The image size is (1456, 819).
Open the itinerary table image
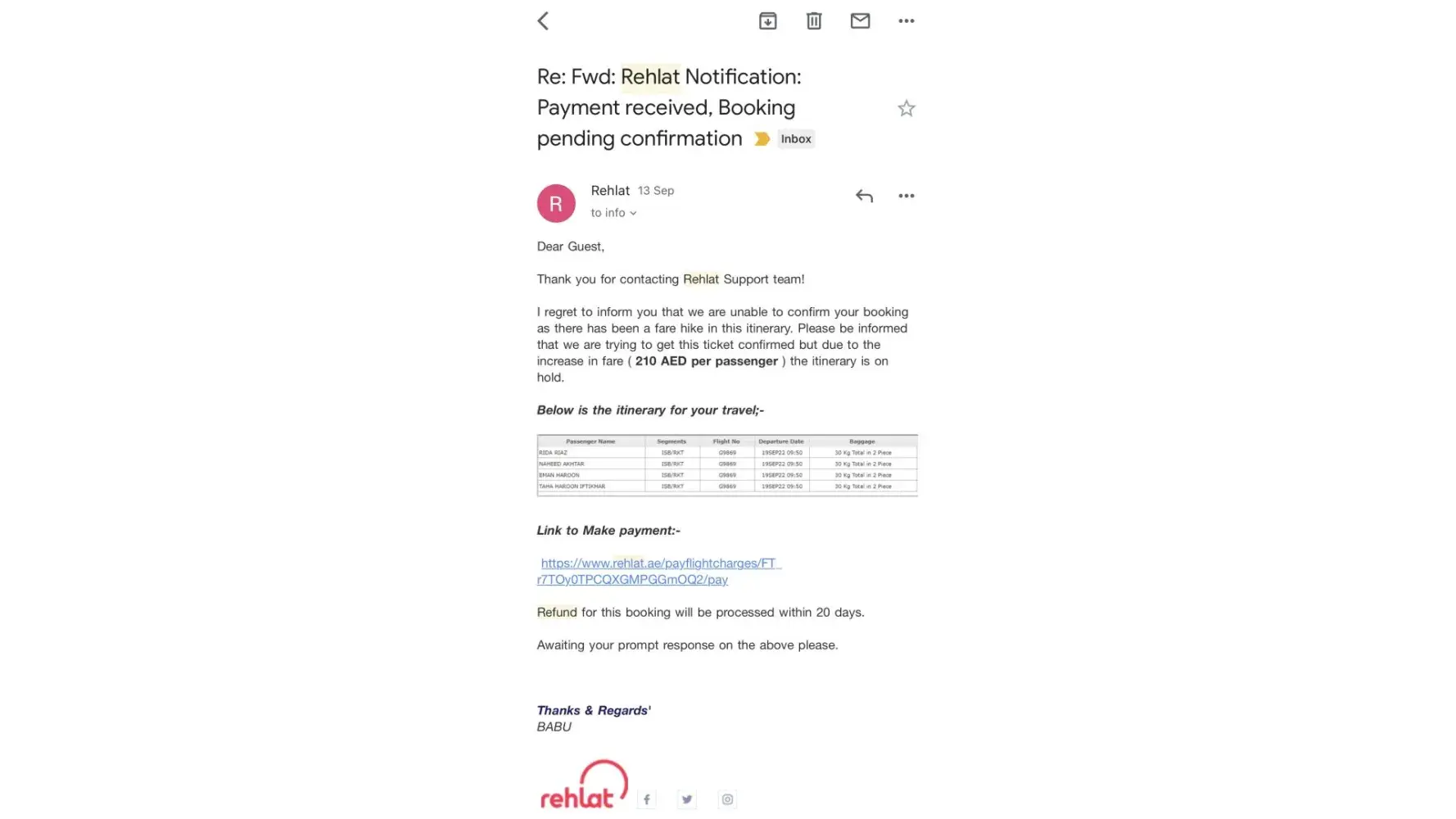727,465
